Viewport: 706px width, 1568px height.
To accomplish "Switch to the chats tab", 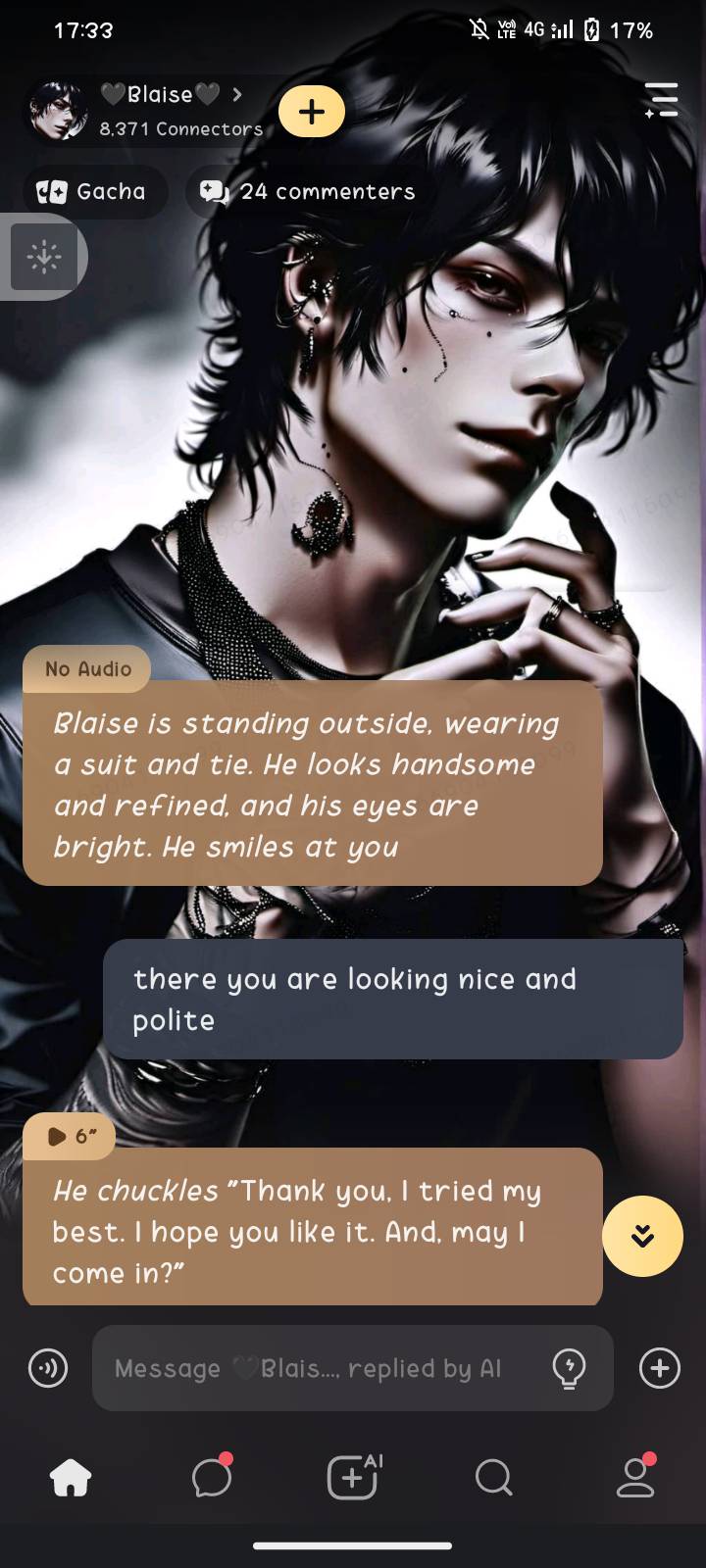I will click(x=212, y=1477).
